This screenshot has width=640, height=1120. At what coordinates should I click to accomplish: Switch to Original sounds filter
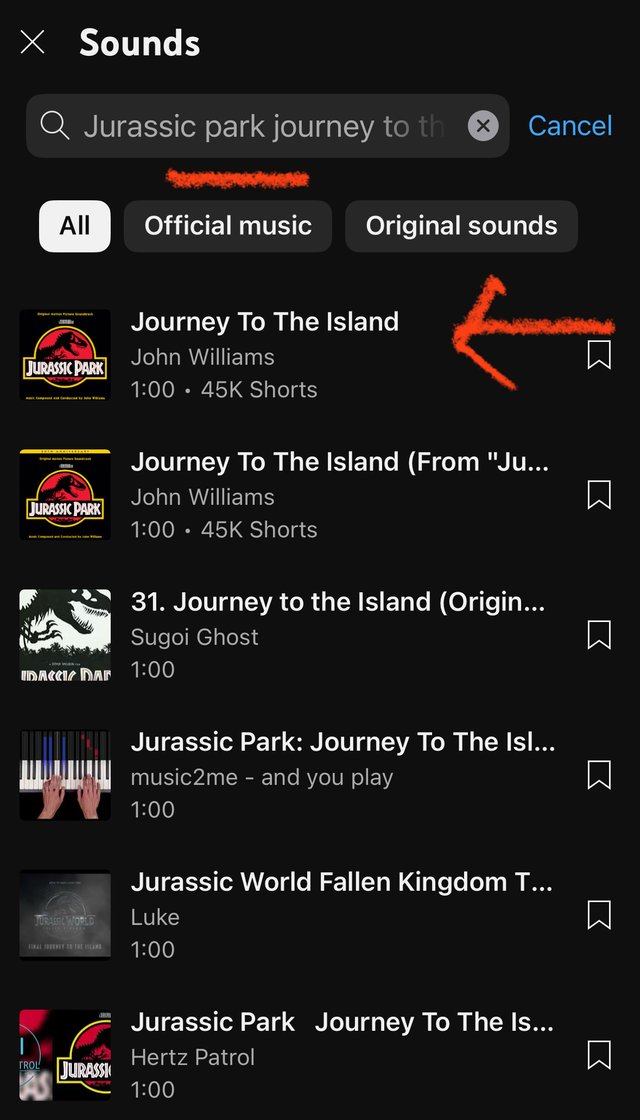461,226
